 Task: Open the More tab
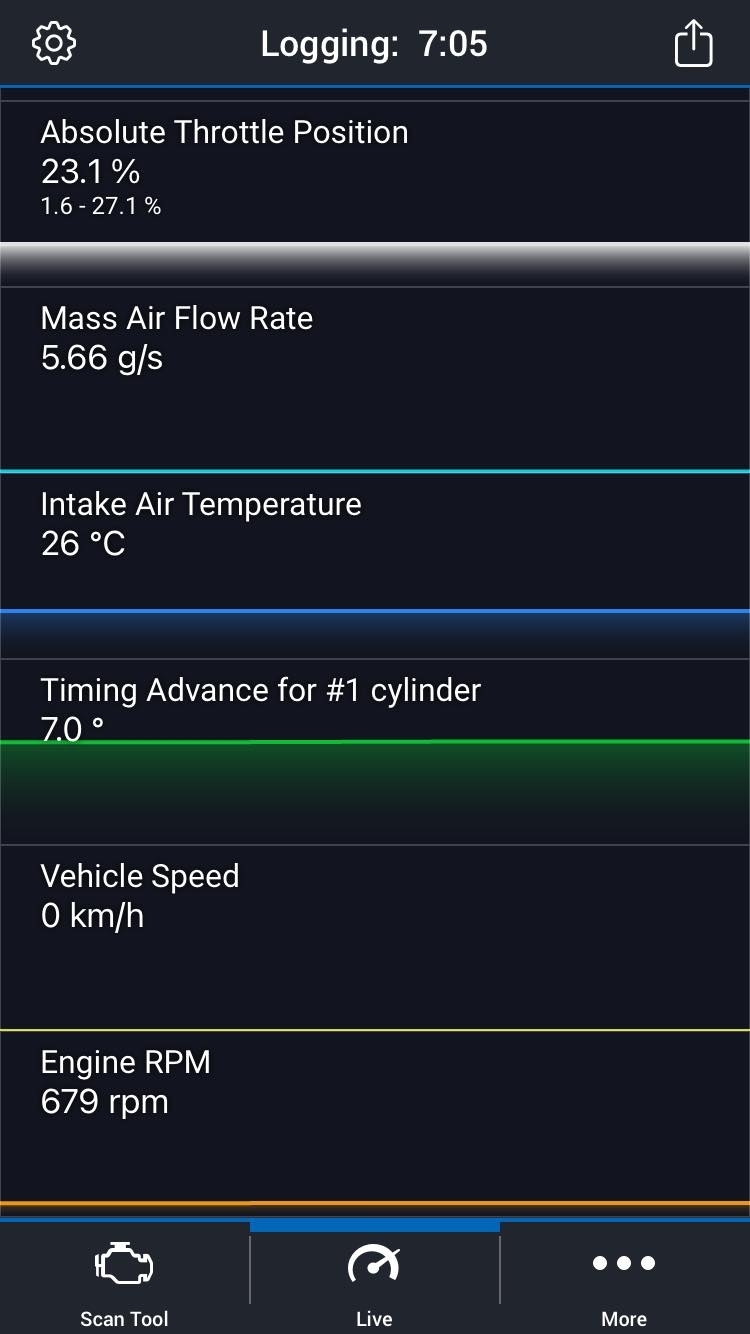[x=624, y=1280]
